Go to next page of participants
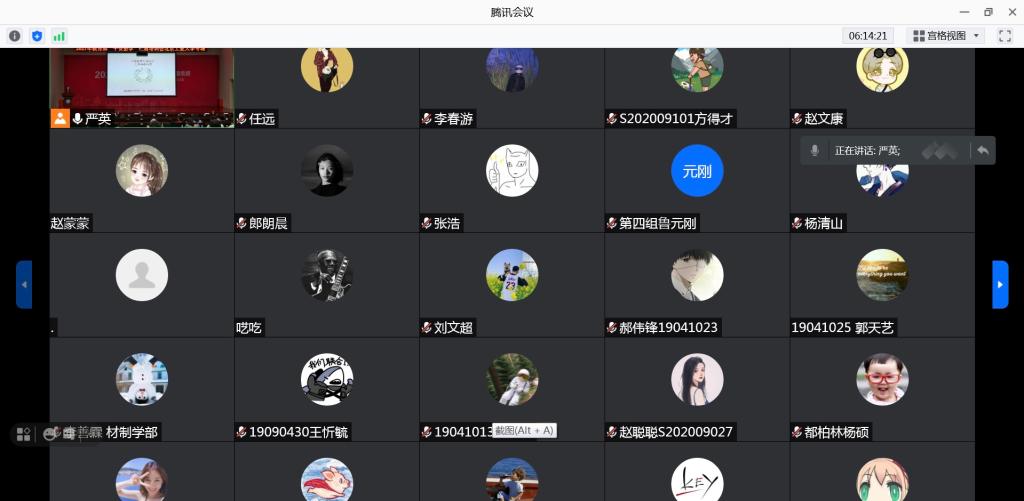The width and height of the screenshot is (1024, 501). [x=999, y=284]
